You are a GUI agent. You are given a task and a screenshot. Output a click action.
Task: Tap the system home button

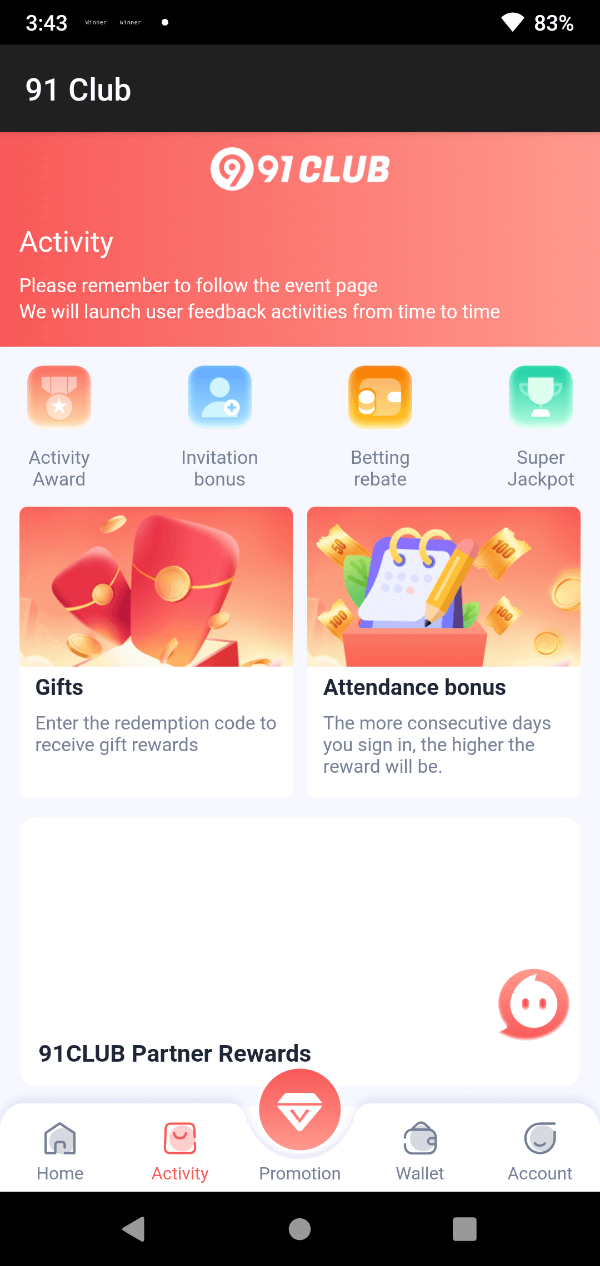coord(300,1229)
